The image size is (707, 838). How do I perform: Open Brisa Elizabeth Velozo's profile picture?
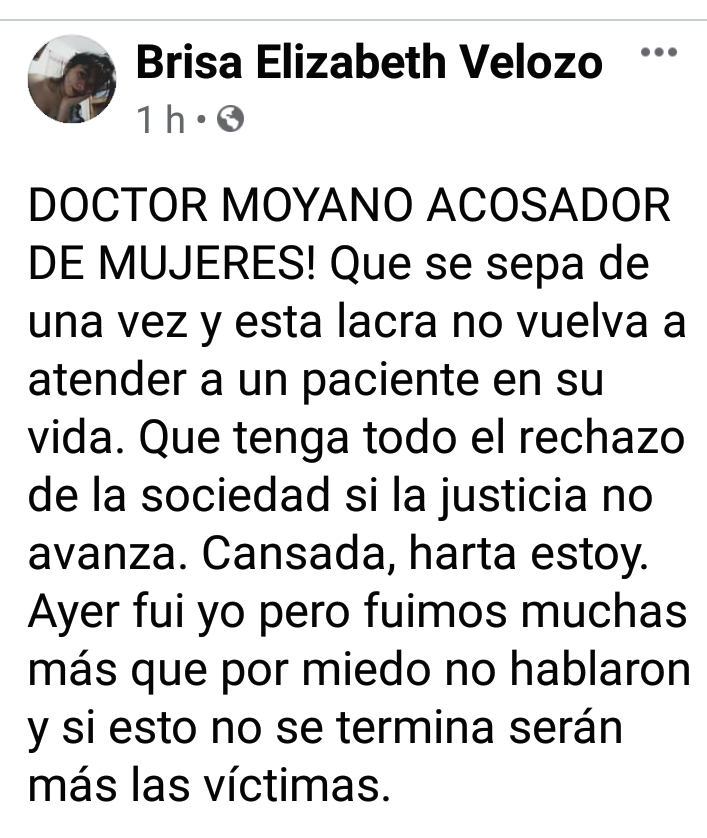pyautogui.click(x=72, y=80)
